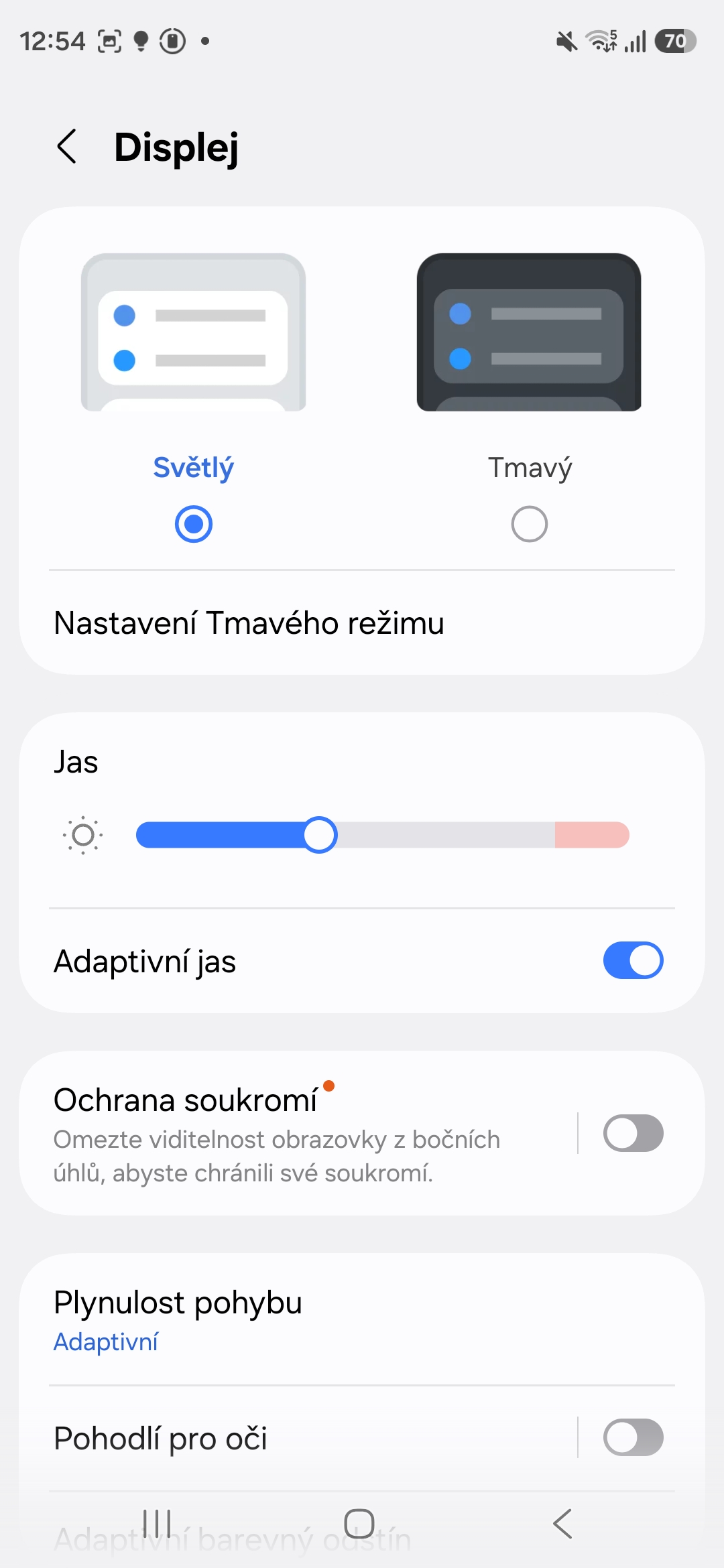The width and height of the screenshot is (724, 1568).
Task: Enable the Pohodlí pro oči switch
Action: click(633, 1437)
